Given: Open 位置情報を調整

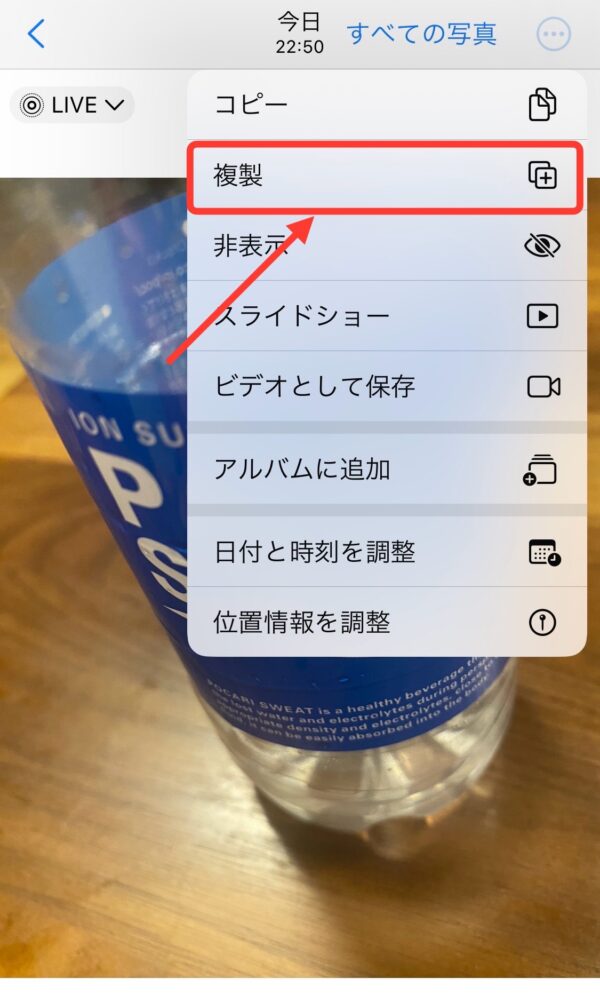Looking at the screenshot, I should (x=386, y=622).
